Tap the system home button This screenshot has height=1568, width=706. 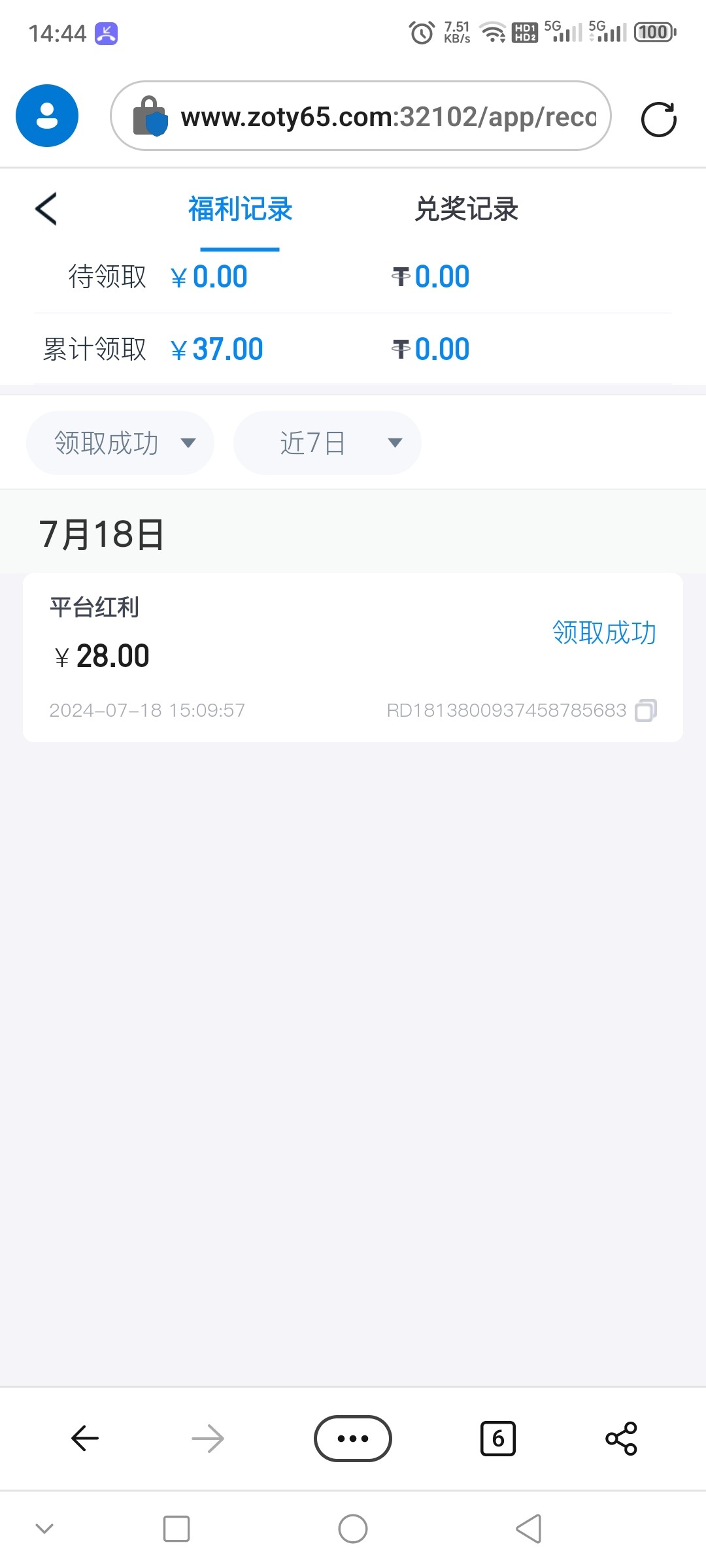pyautogui.click(x=353, y=1529)
